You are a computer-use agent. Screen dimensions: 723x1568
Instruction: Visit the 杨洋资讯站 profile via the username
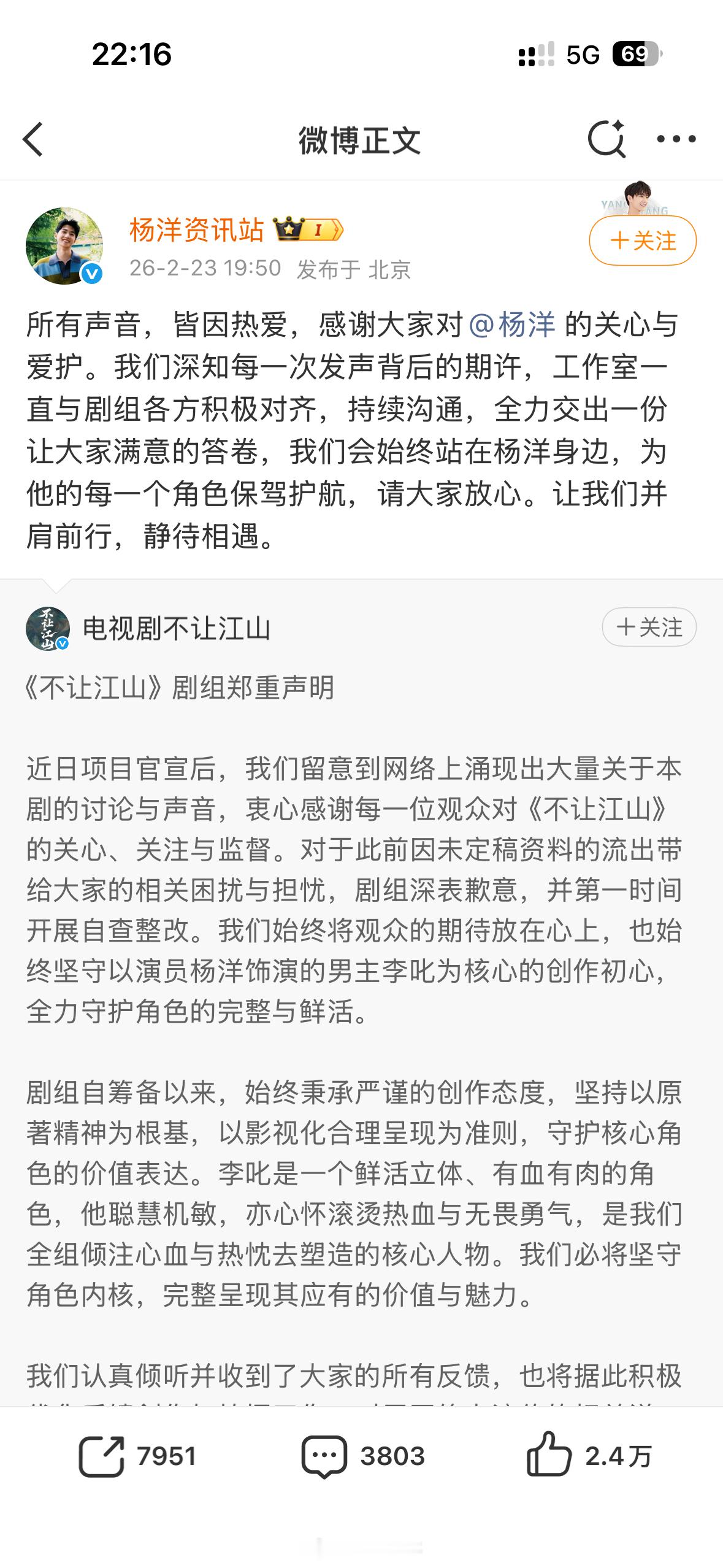coord(196,229)
